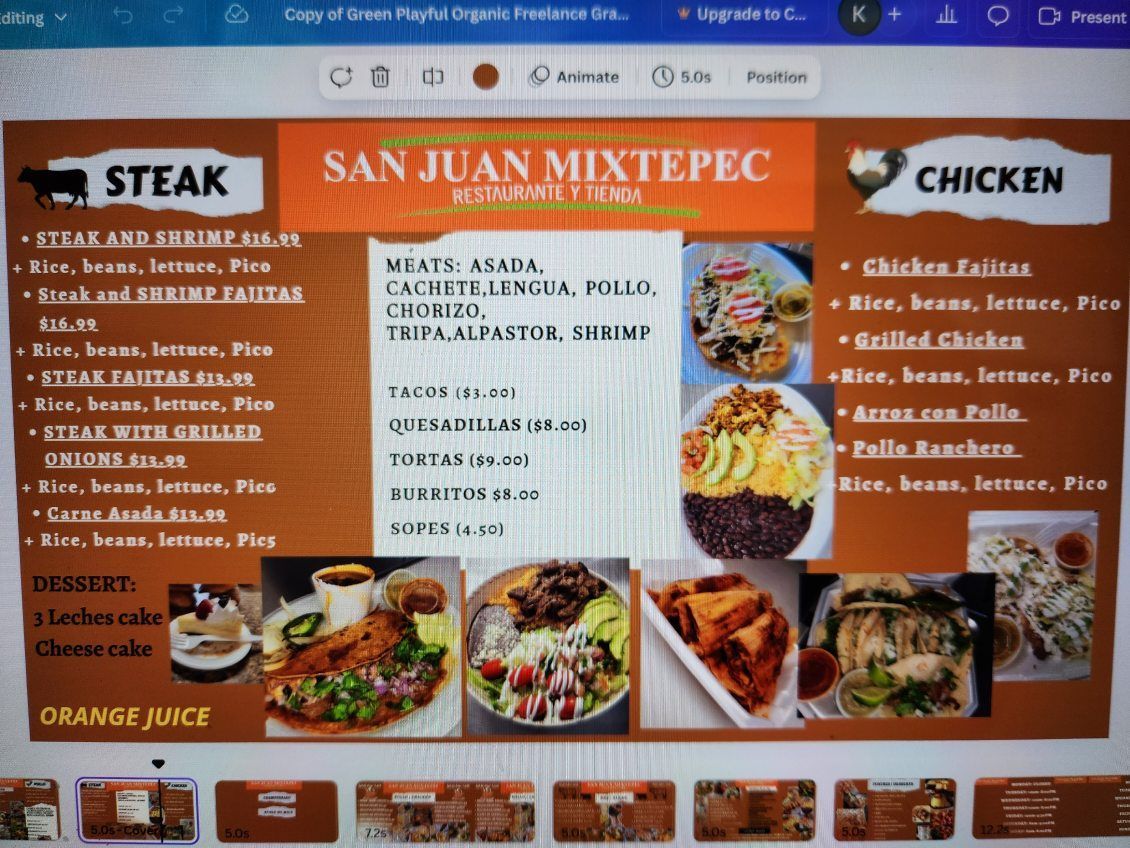Check the cloud save status icon
This screenshot has width=1130, height=848.
point(236,15)
